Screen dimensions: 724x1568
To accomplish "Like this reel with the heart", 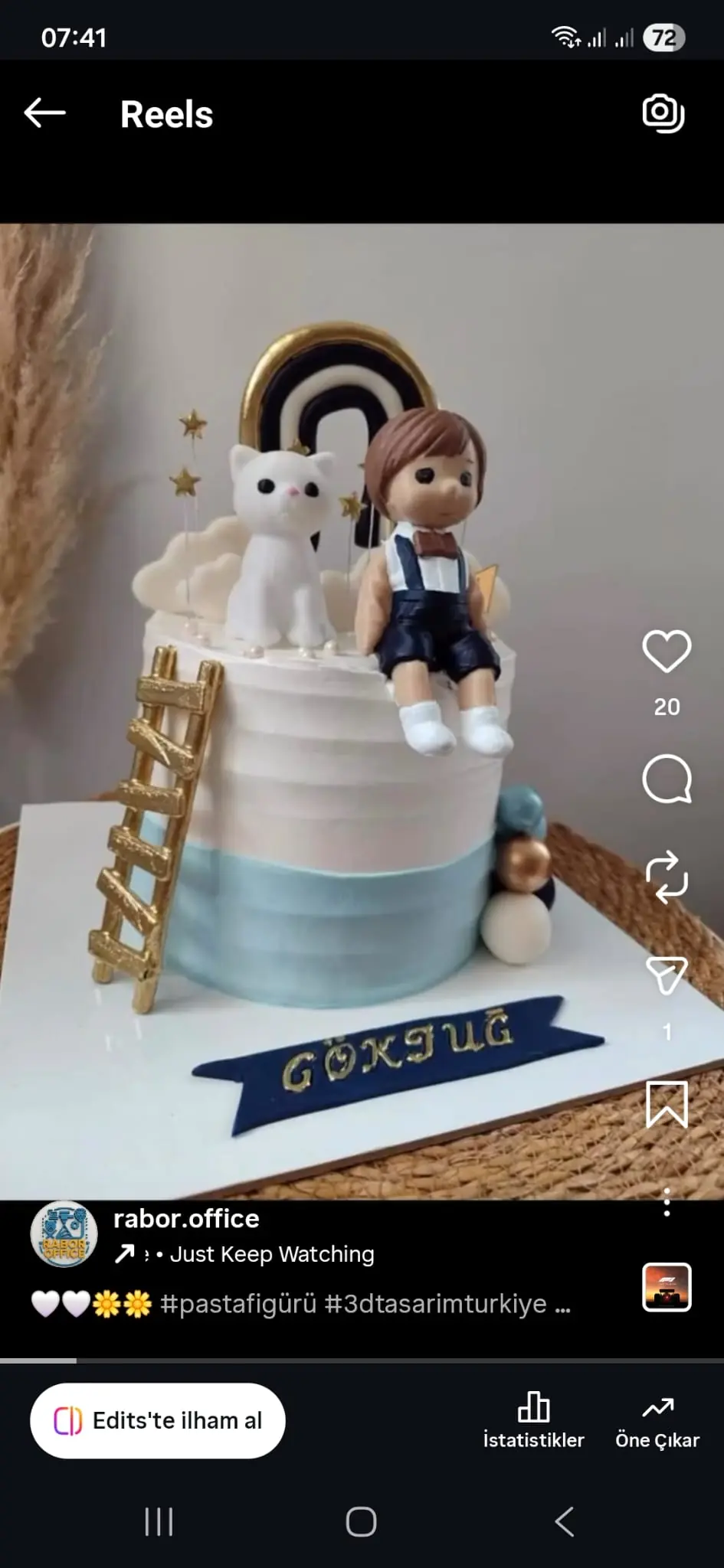I will [x=666, y=652].
